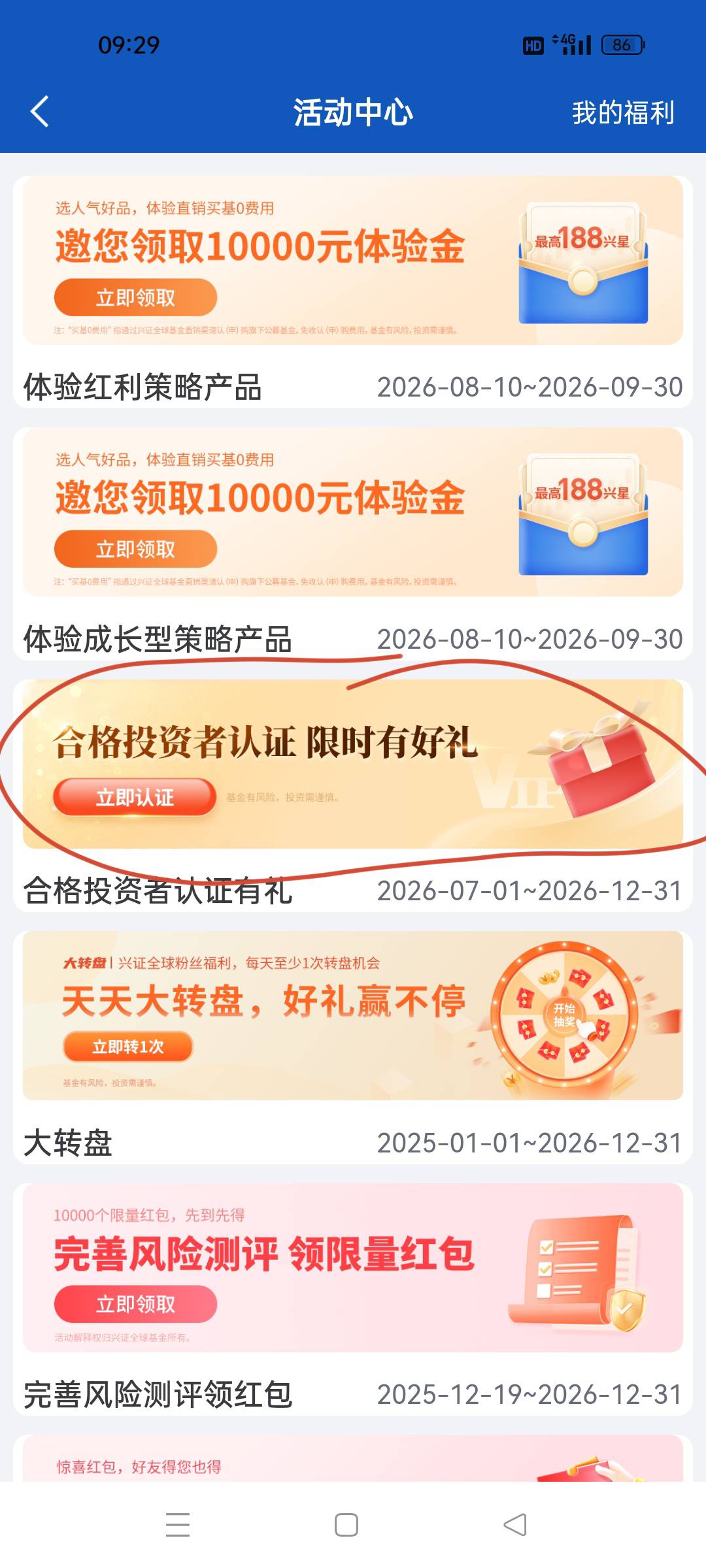Tap 立即领取 in the 体验红利策略产品 card

click(x=135, y=297)
